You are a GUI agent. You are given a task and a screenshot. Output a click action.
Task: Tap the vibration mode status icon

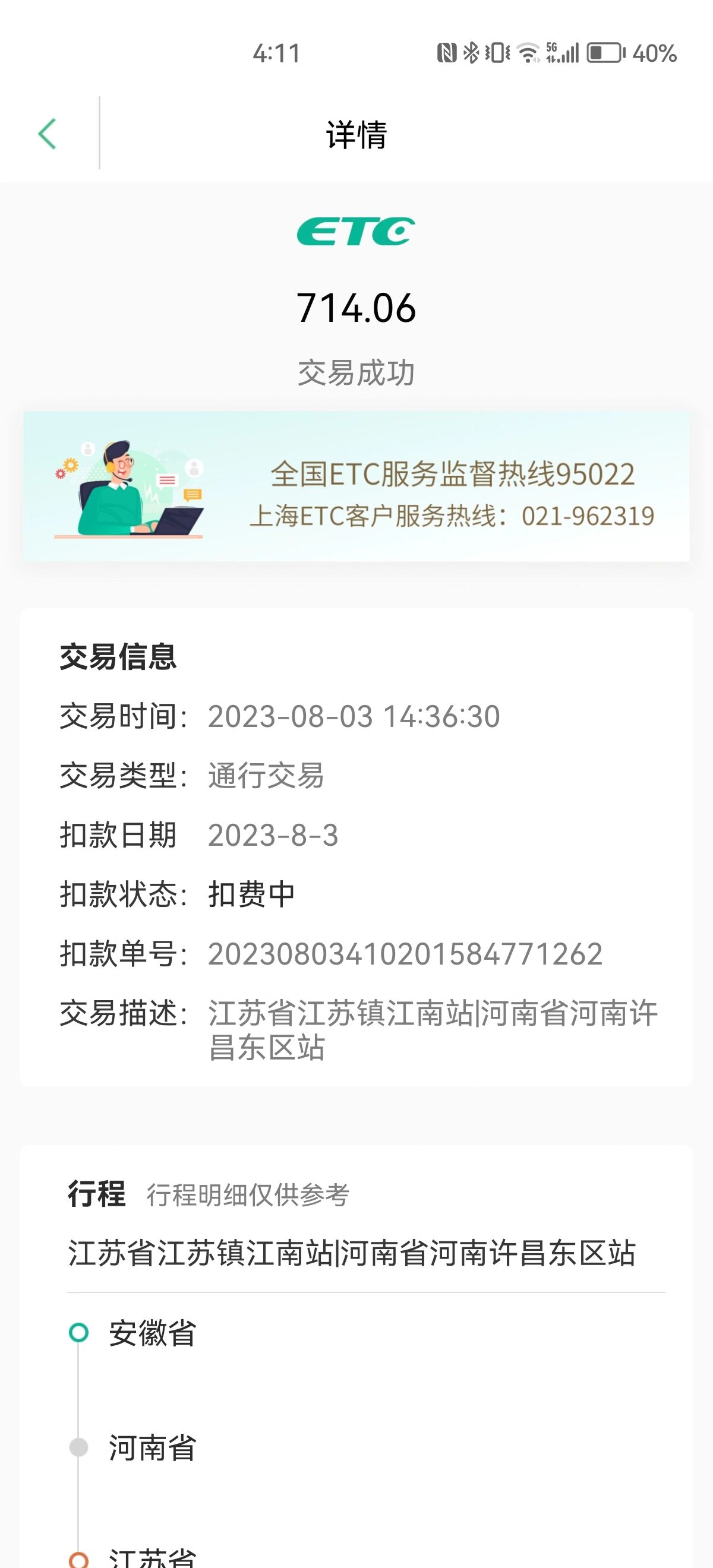coord(496,53)
